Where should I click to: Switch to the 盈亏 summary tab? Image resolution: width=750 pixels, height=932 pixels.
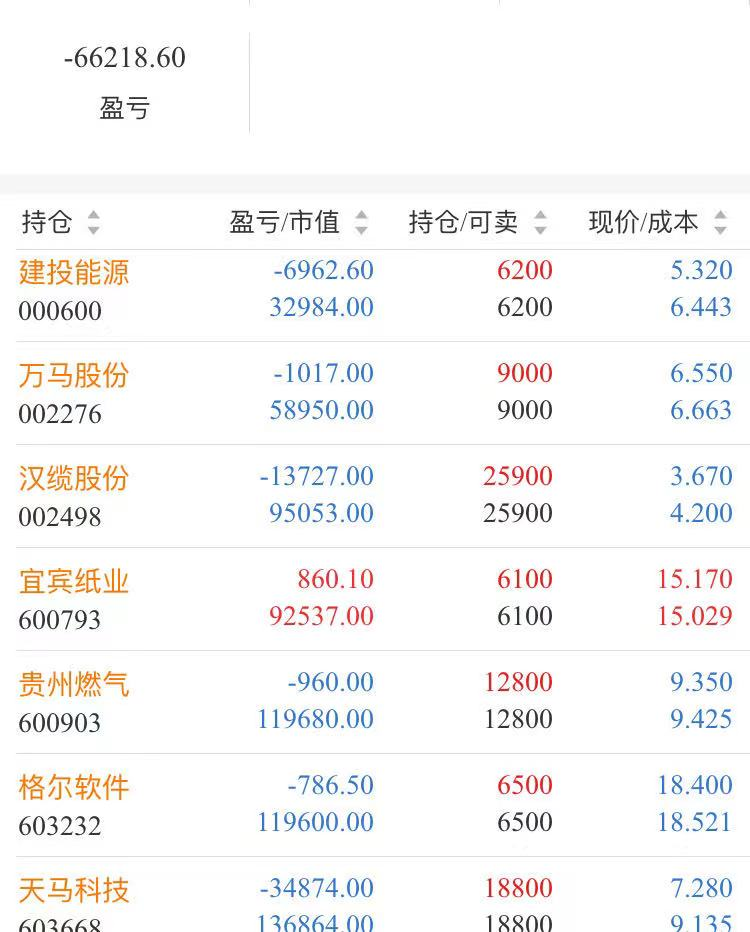(x=126, y=108)
